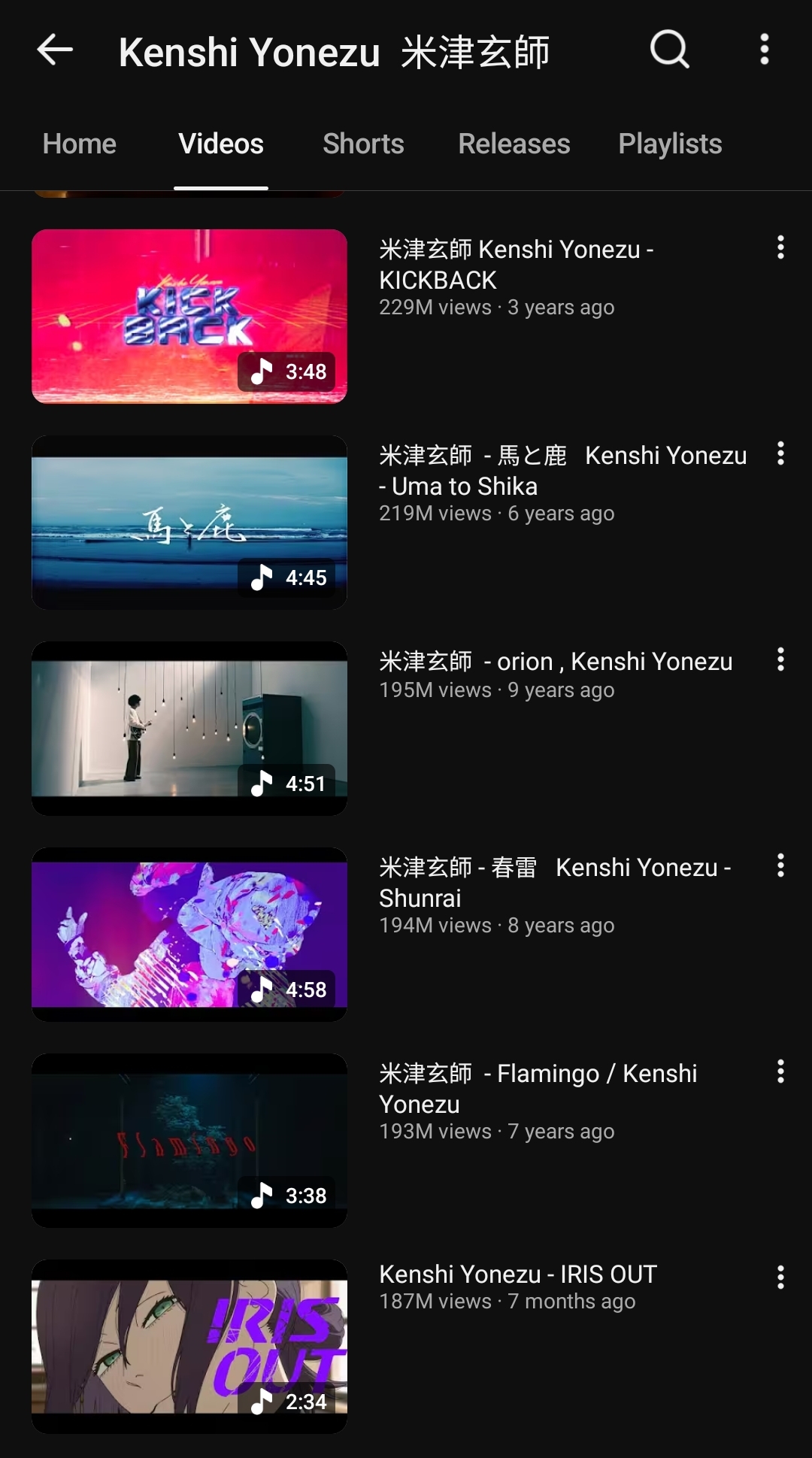The image size is (812, 1458).
Task: Open more options for Shunrai
Action: (780, 865)
